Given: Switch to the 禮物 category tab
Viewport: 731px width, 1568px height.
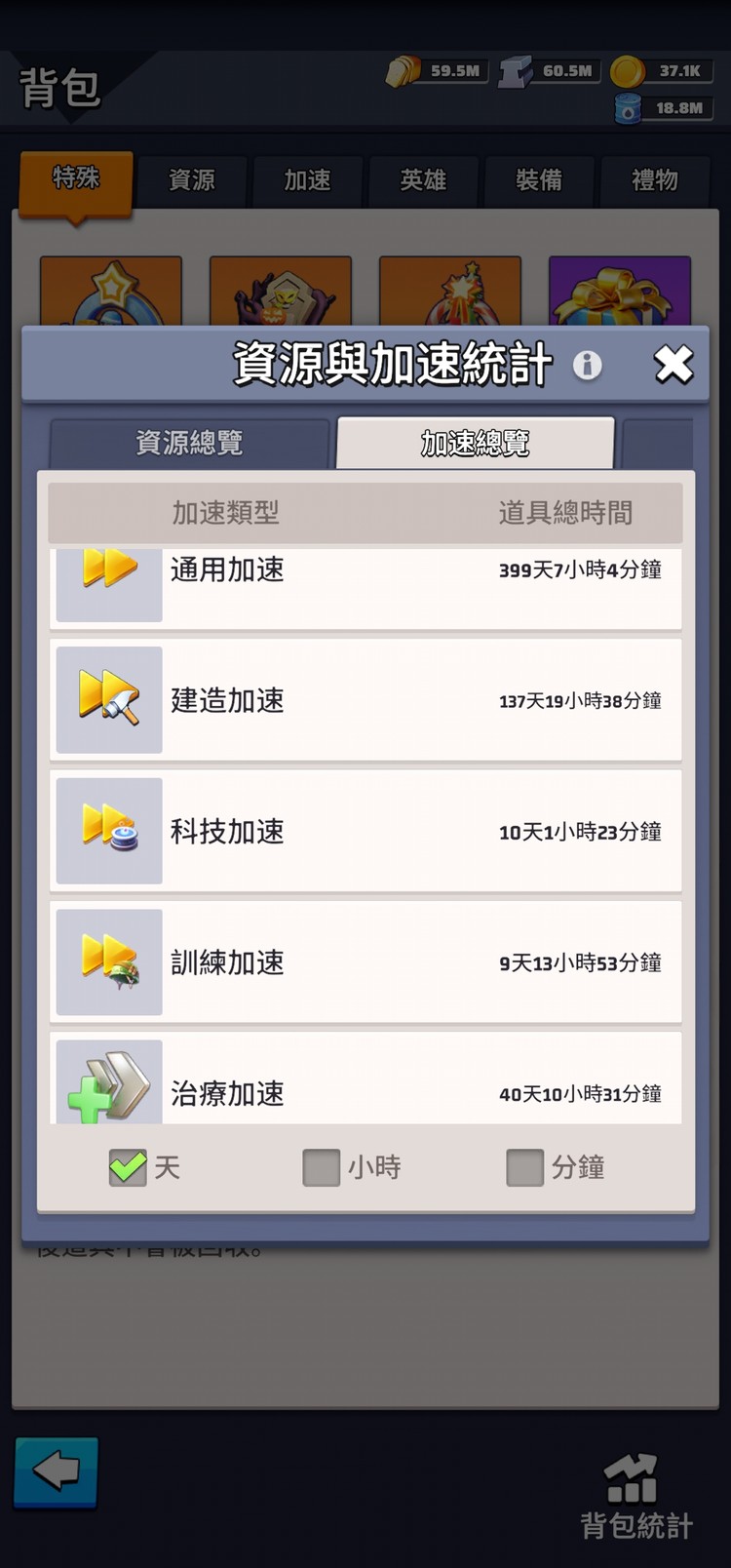Looking at the screenshot, I should coord(654,181).
